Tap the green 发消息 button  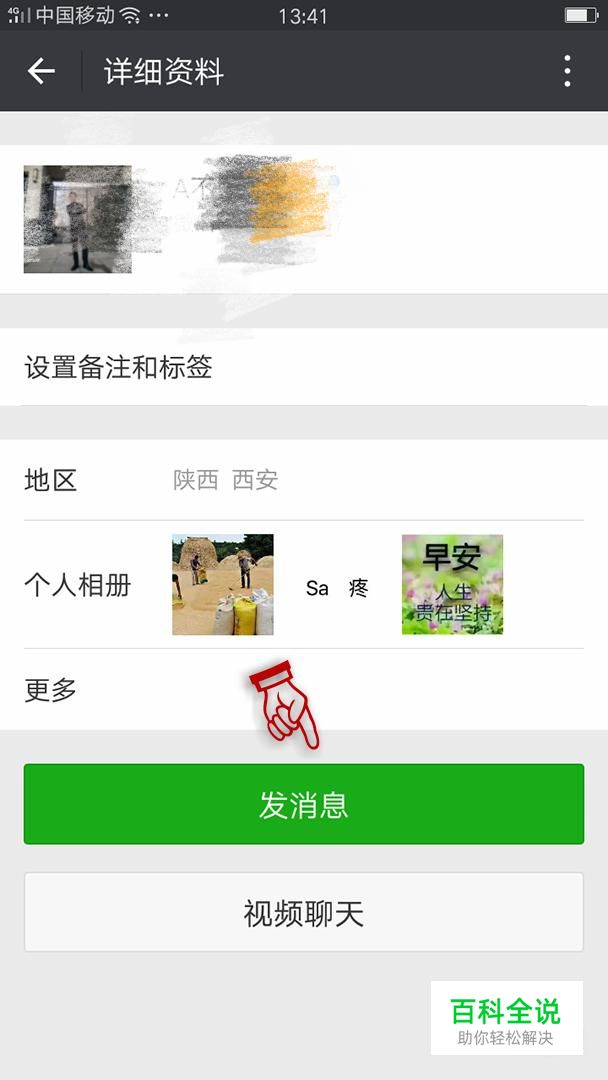pos(304,804)
